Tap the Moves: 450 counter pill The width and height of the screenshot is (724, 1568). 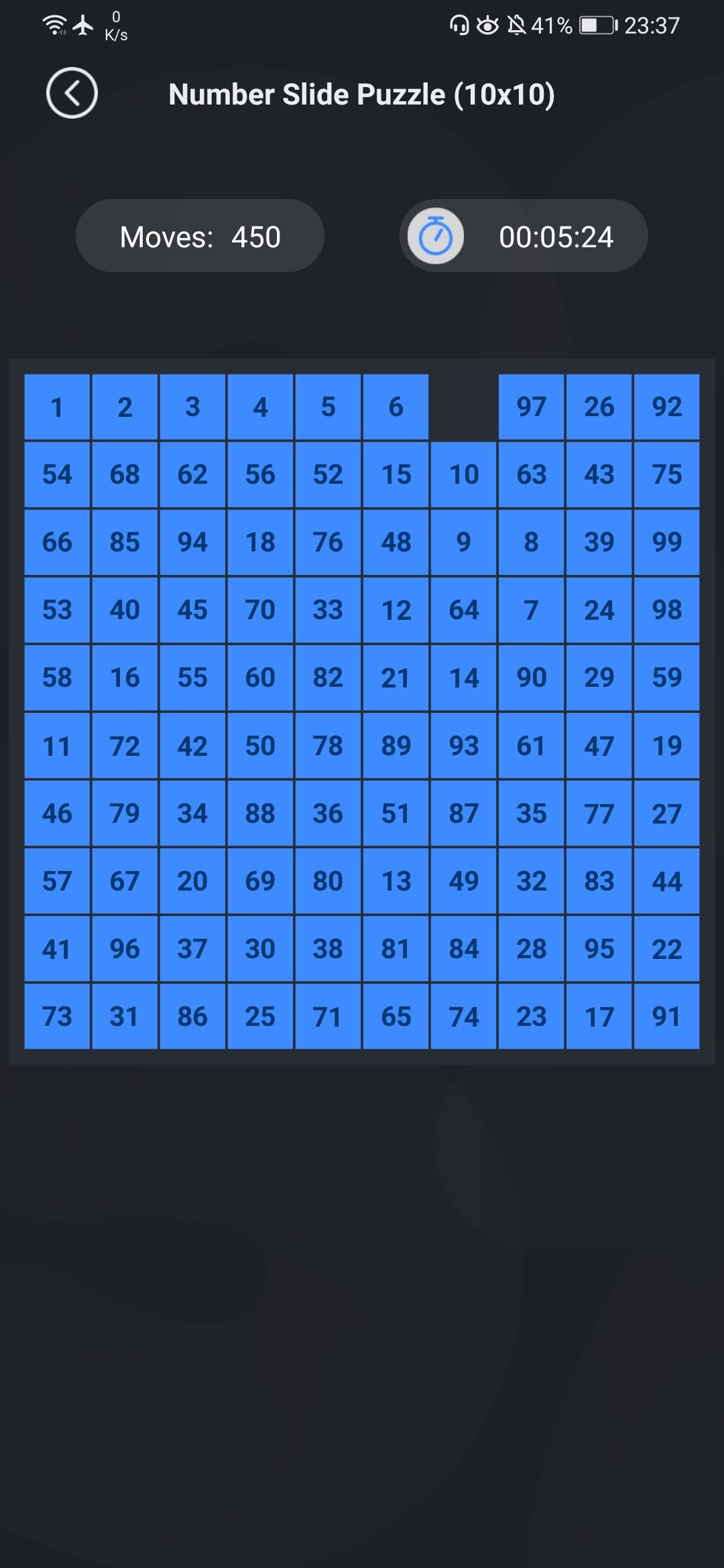point(200,235)
